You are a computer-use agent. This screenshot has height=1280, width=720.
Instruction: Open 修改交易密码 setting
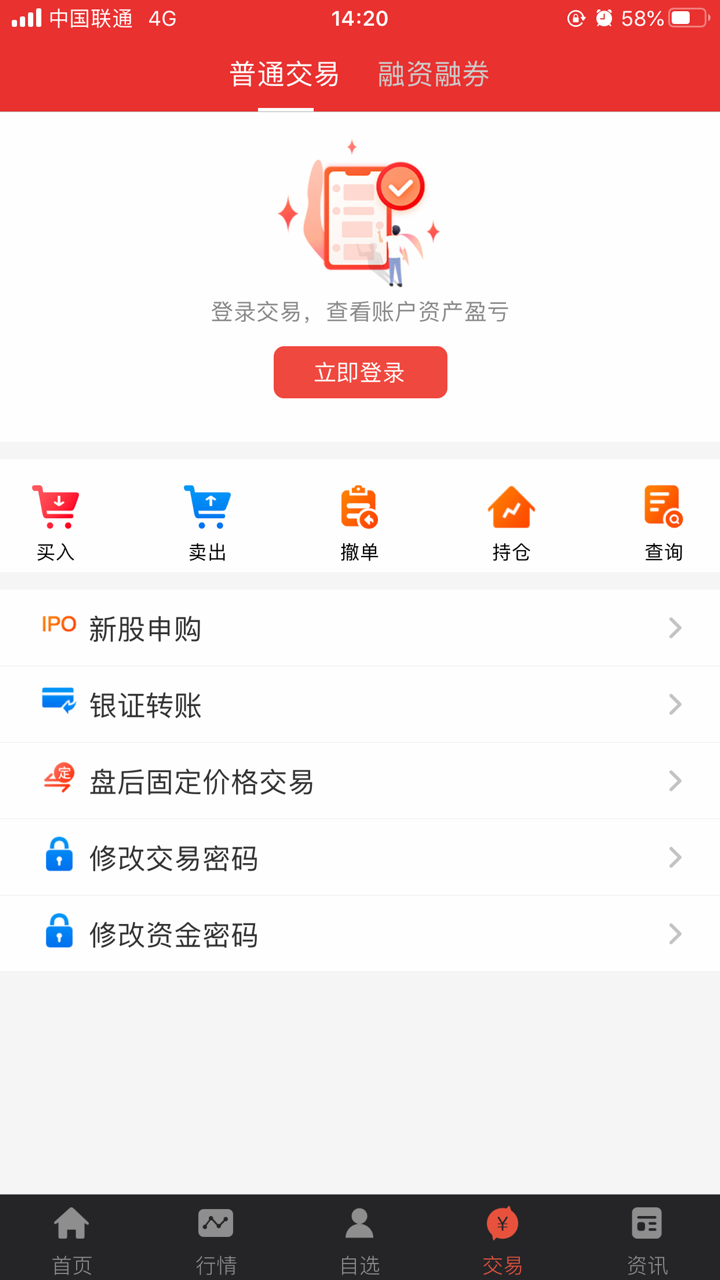click(x=360, y=858)
